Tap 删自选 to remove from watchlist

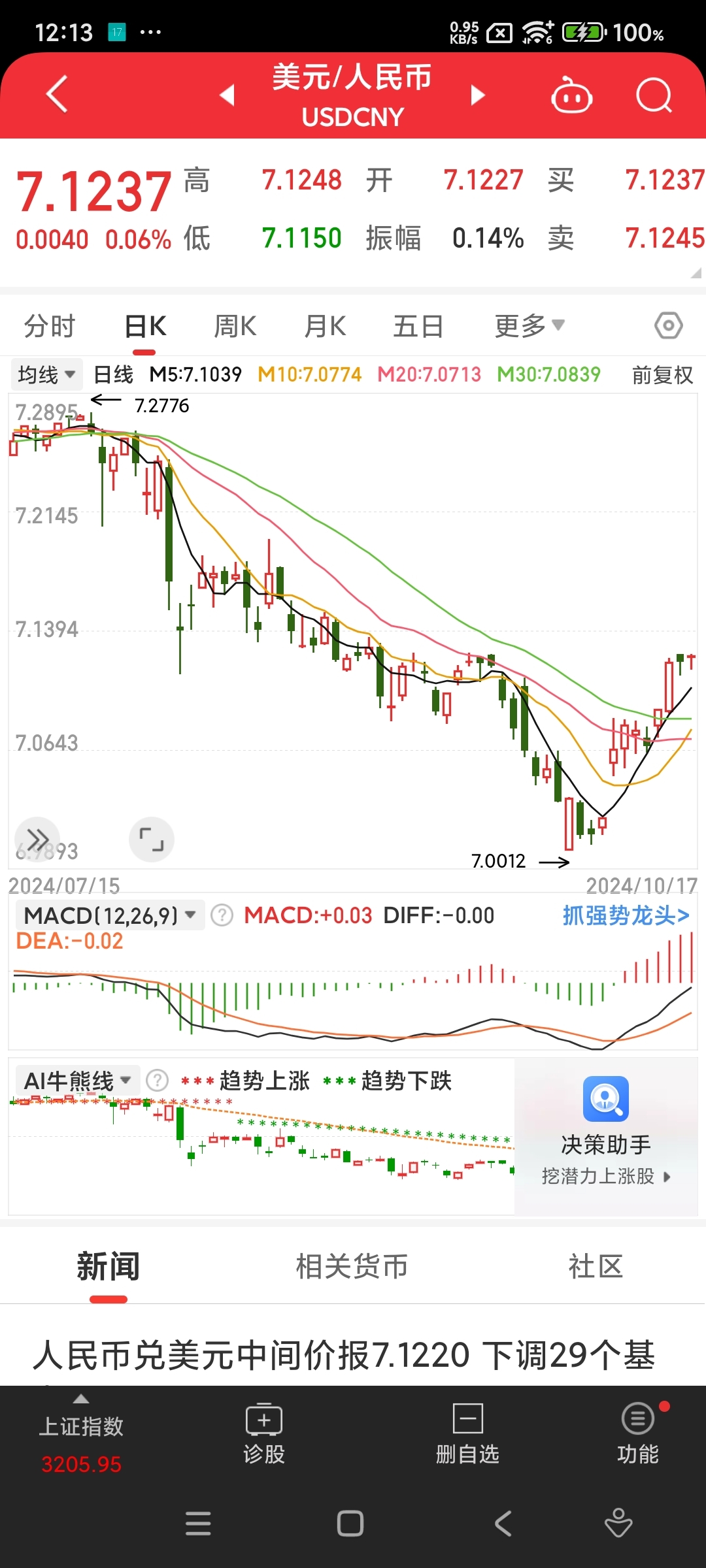467,1435
